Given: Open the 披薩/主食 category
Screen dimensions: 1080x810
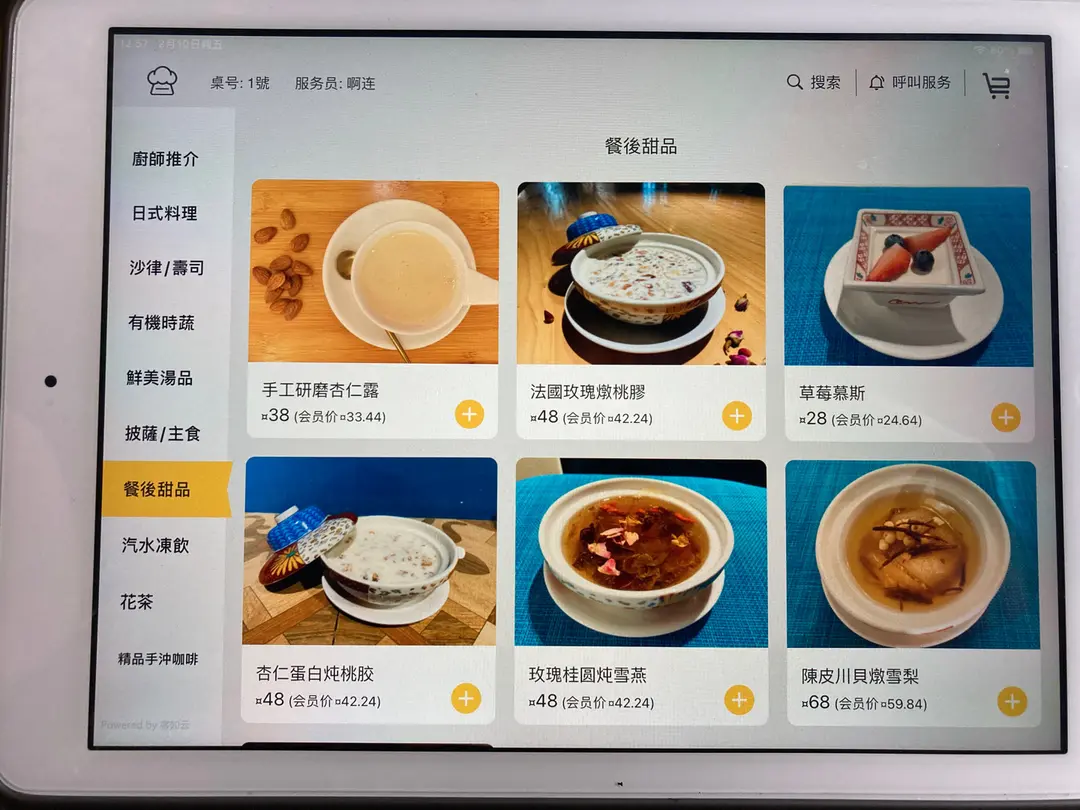Looking at the screenshot, I should point(162,433).
